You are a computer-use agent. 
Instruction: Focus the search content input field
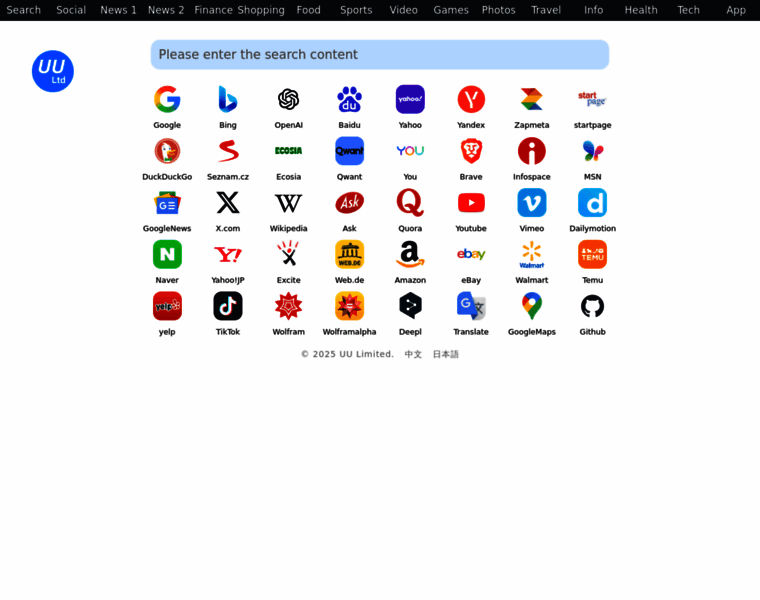pyautogui.click(x=379, y=54)
